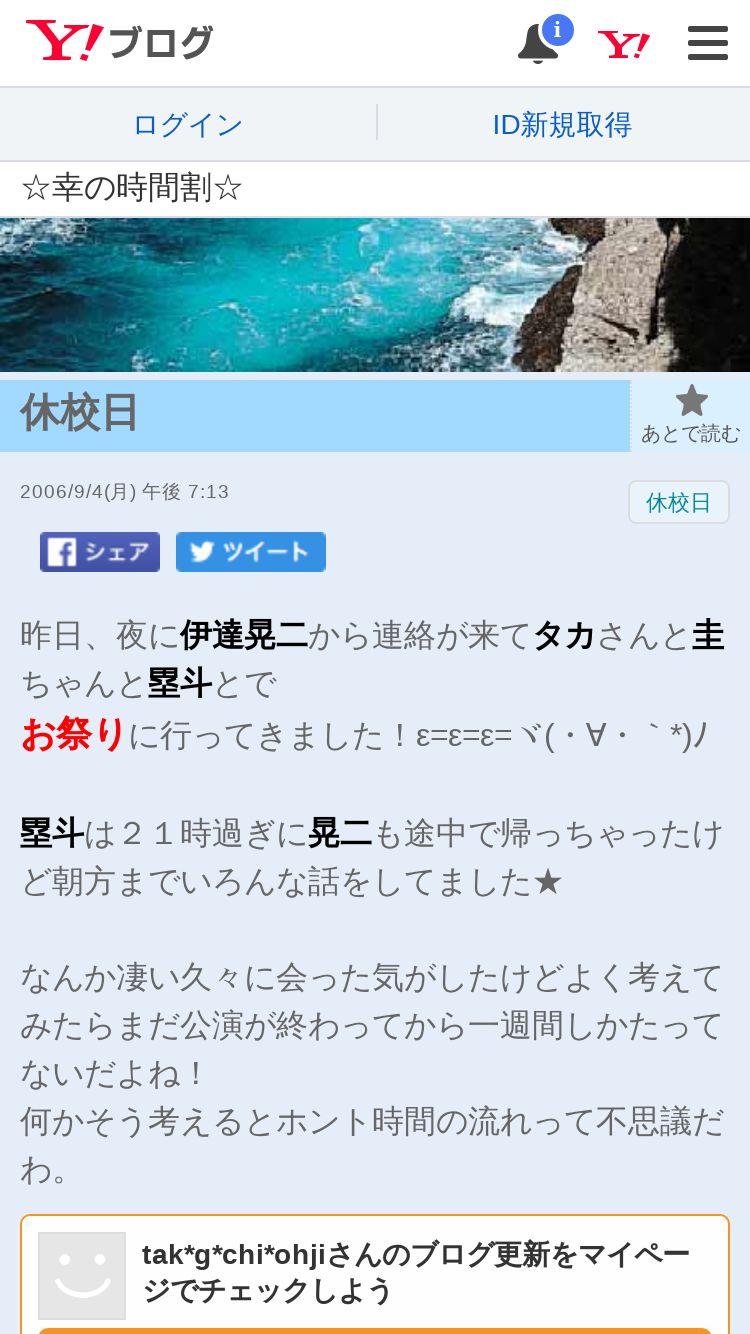Tap the ログイン link

(x=188, y=125)
